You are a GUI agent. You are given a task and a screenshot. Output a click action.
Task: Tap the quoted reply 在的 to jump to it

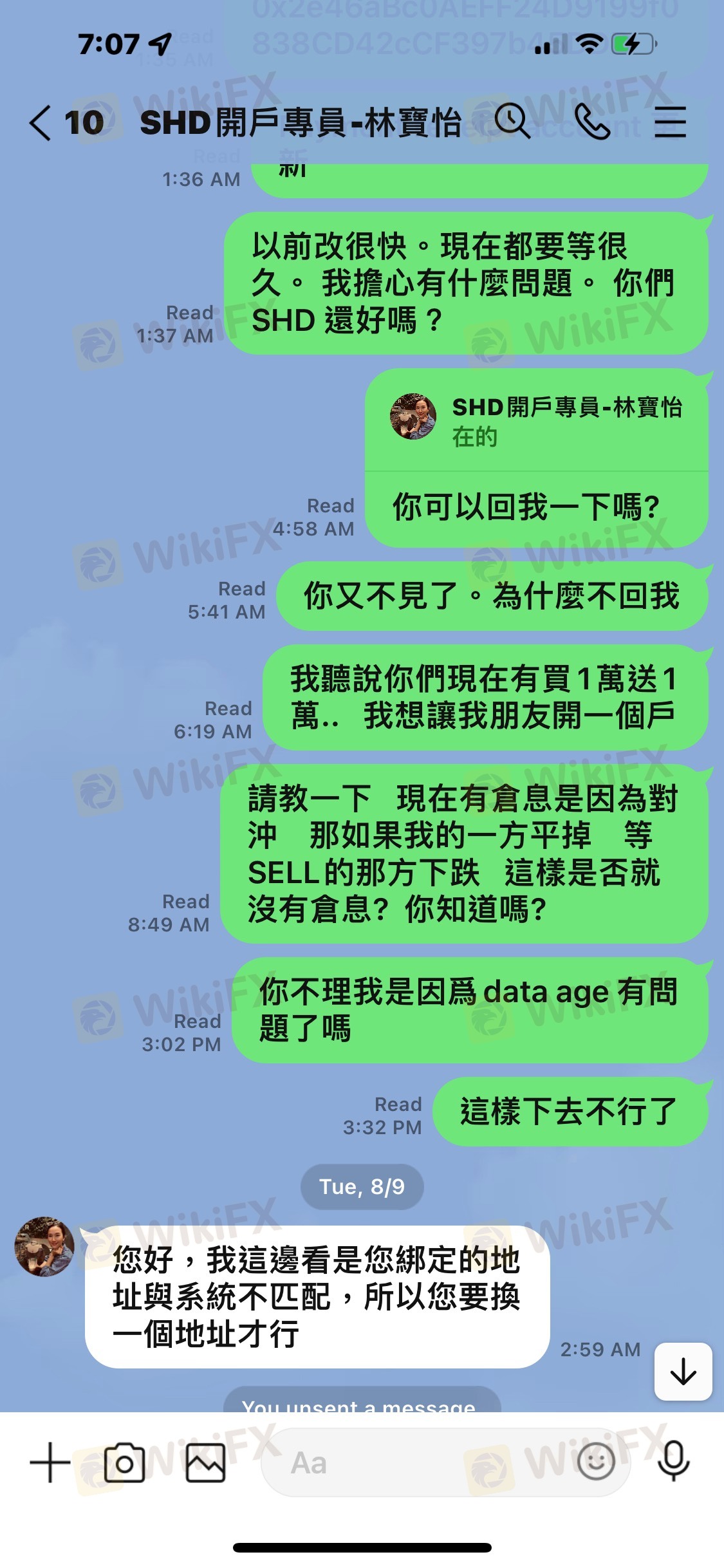535,420
